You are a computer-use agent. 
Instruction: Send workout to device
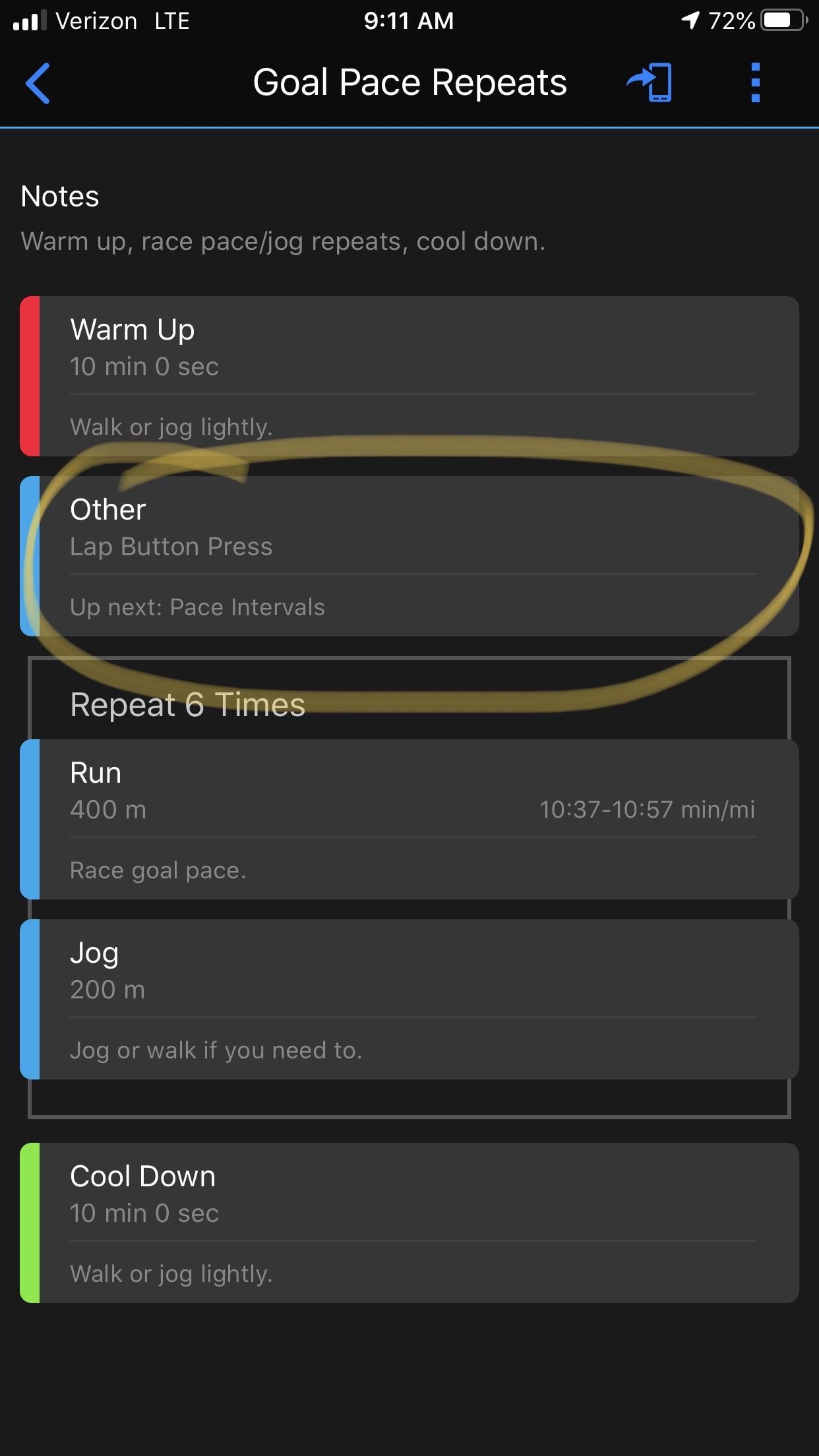(x=650, y=82)
